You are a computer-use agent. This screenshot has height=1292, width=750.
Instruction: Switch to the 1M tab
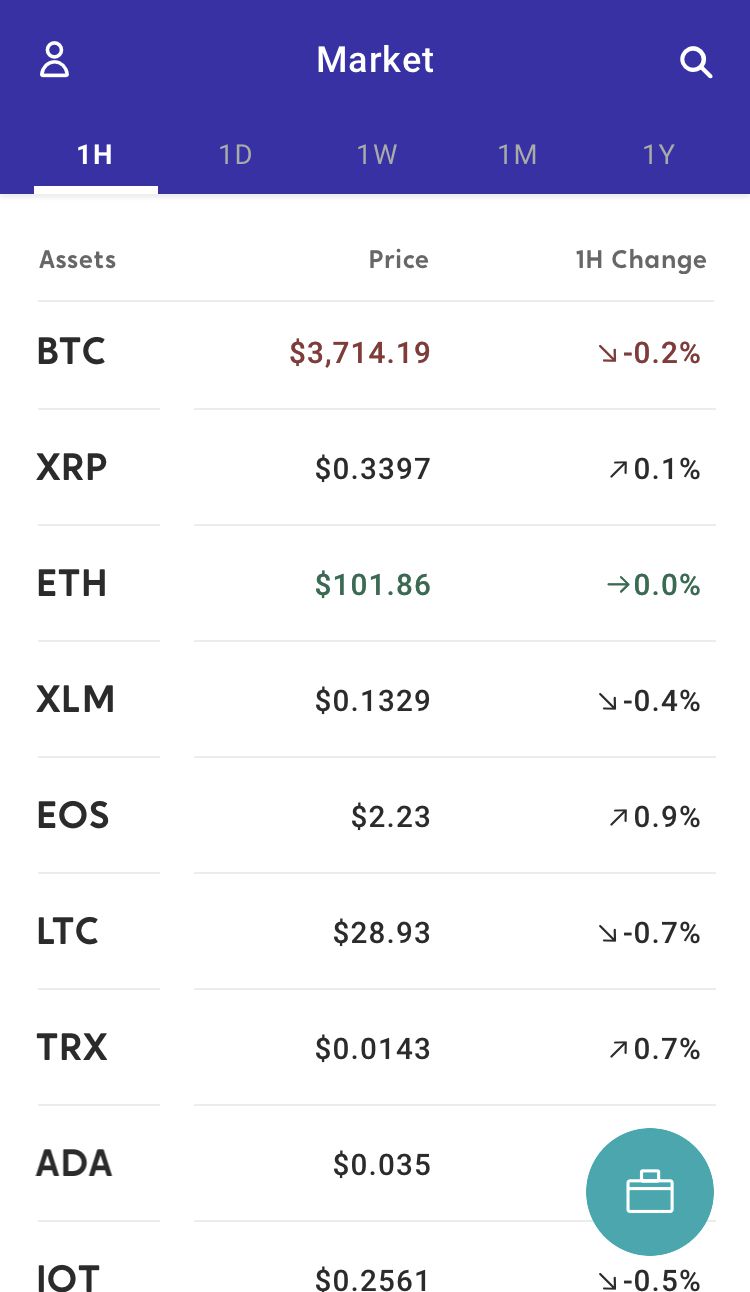coord(518,155)
